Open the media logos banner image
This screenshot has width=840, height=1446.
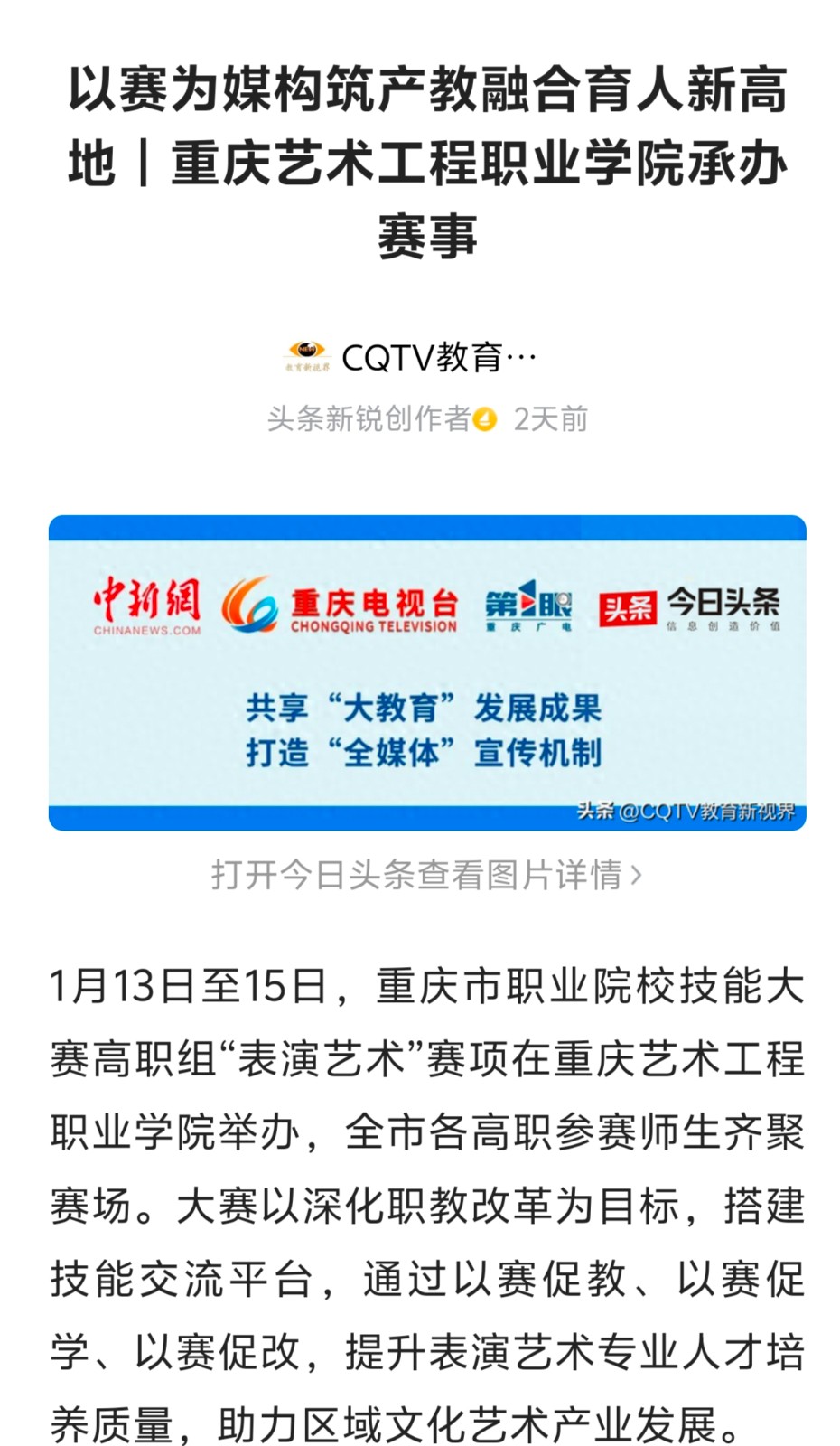click(x=427, y=672)
